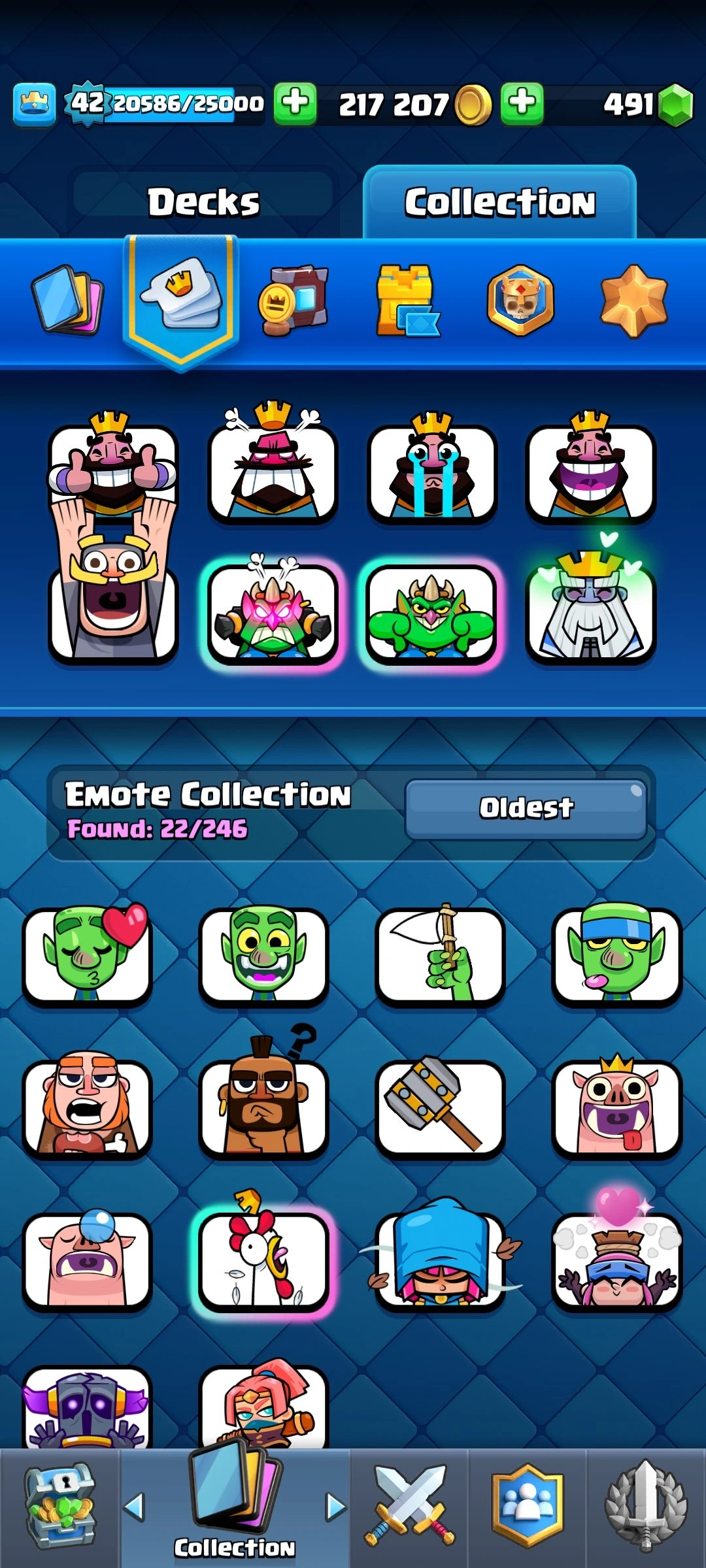706x1568 pixels.
Task: Select the crowned pig emote
Action: click(x=616, y=1107)
